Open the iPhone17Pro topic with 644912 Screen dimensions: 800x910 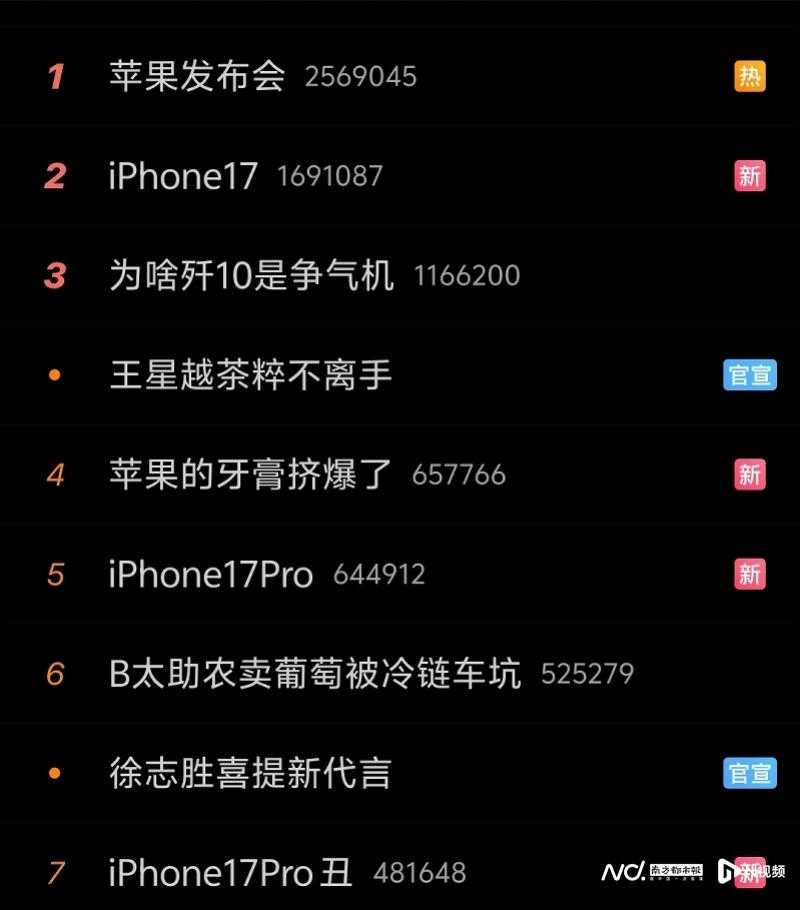point(210,575)
